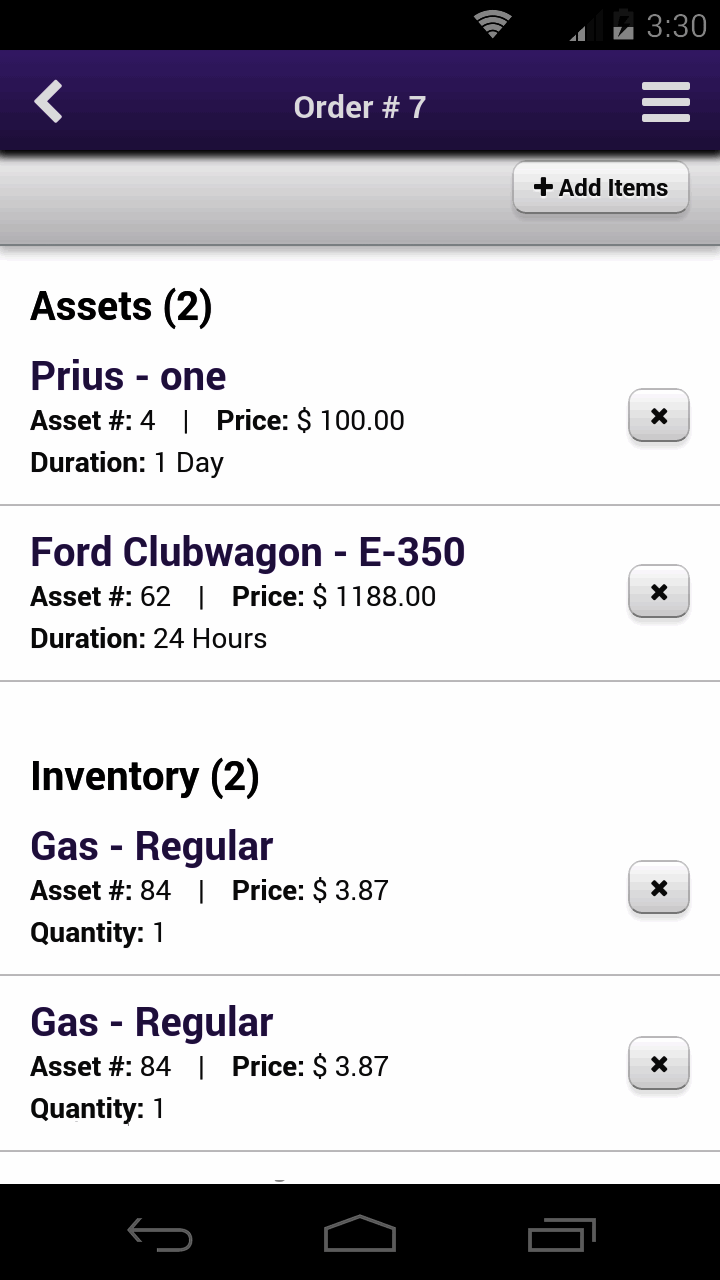Open the system recent apps view
Image resolution: width=720 pixels, height=1280 pixels.
(x=561, y=1234)
